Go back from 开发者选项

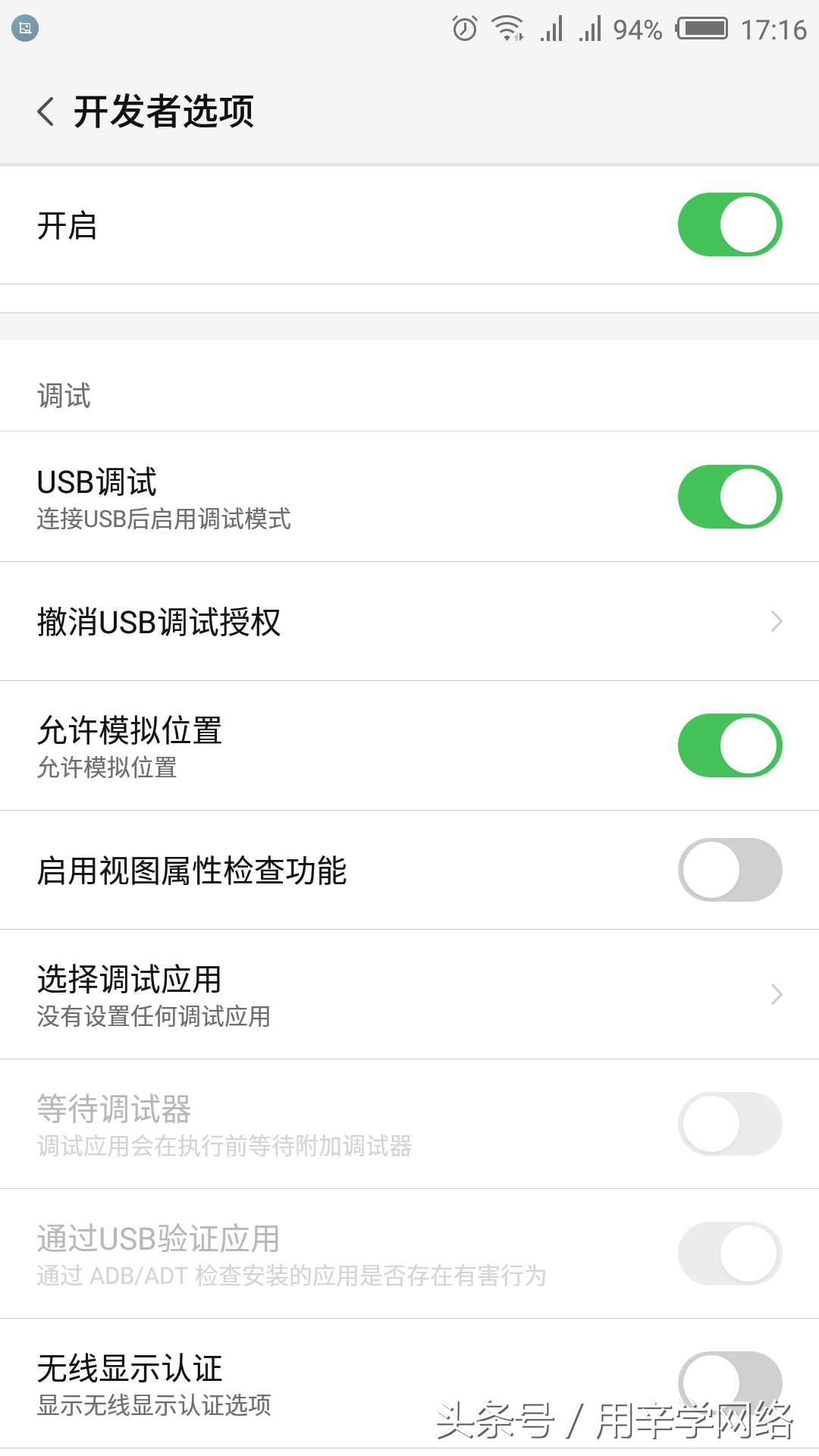[45, 112]
